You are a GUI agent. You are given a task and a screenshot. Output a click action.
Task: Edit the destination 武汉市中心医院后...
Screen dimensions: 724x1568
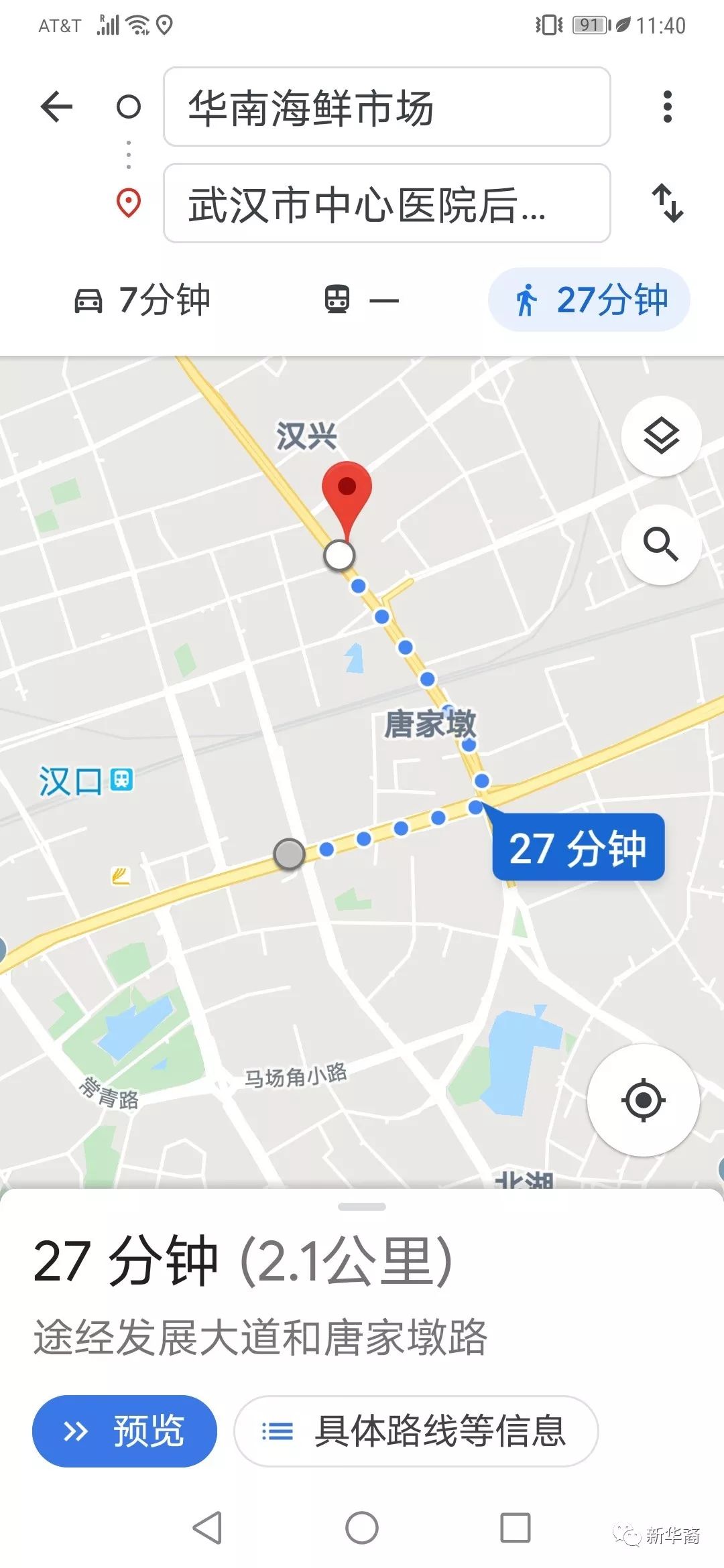[387, 203]
